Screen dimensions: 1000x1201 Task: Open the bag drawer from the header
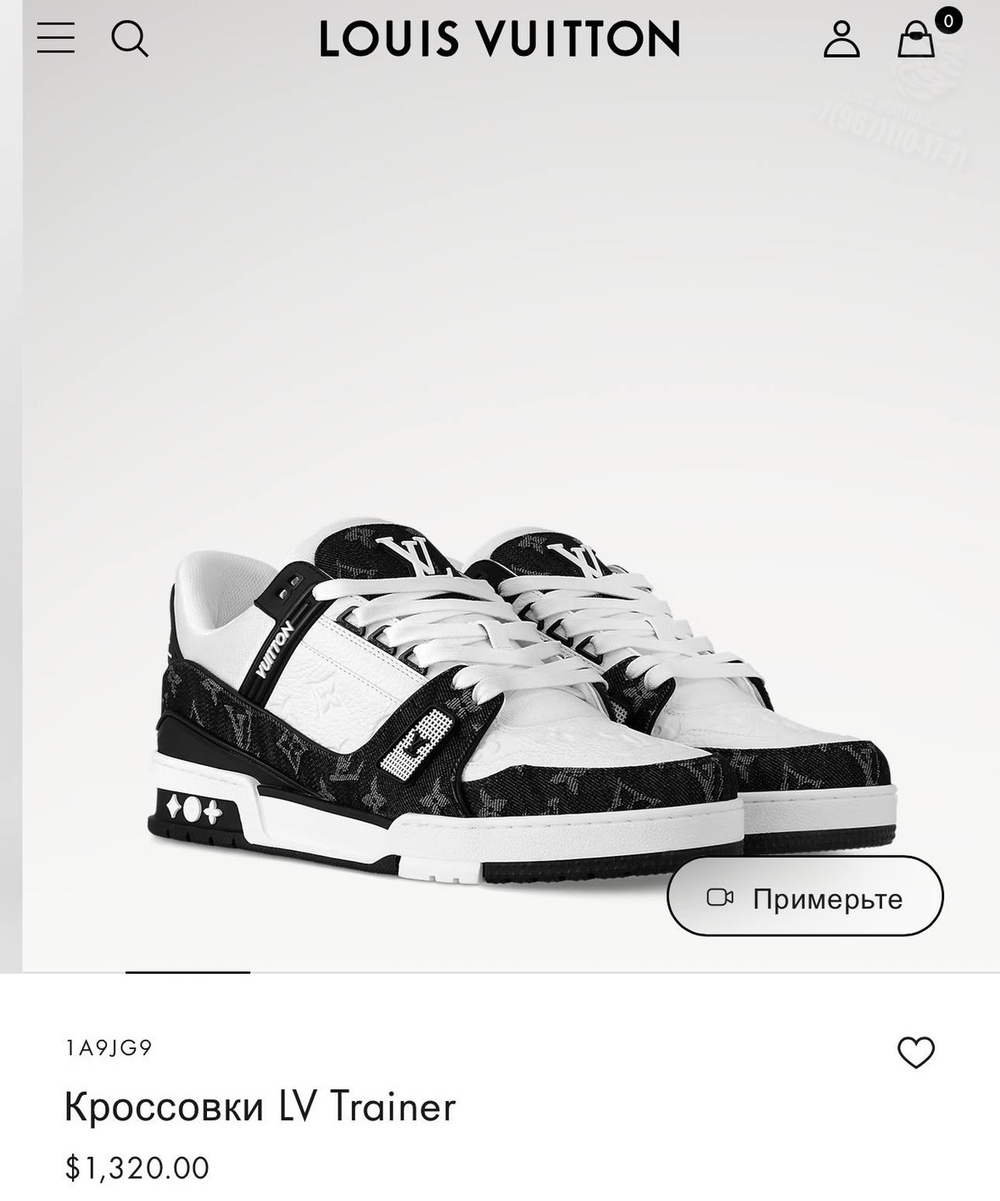916,45
